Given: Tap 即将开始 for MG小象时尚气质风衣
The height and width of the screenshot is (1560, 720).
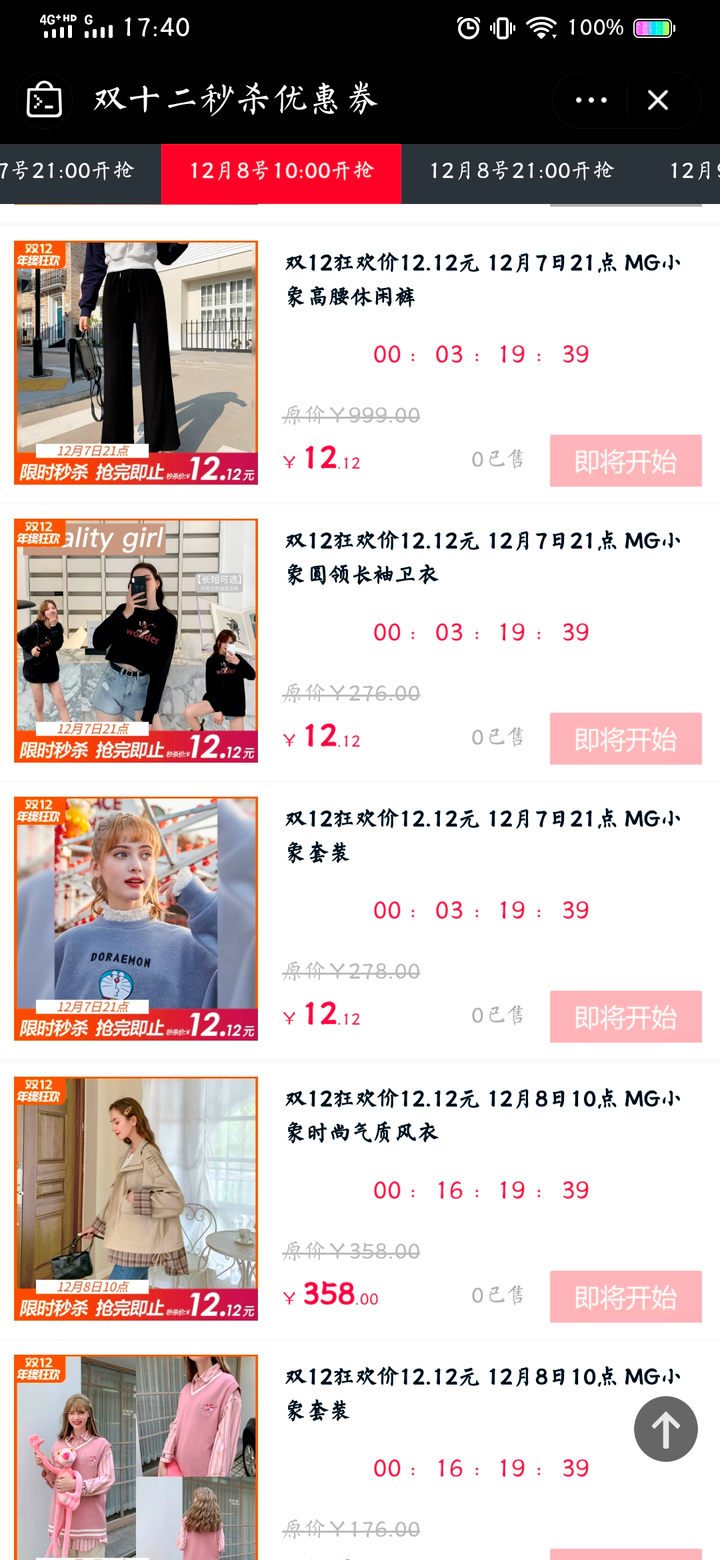Looking at the screenshot, I should 625,1297.
